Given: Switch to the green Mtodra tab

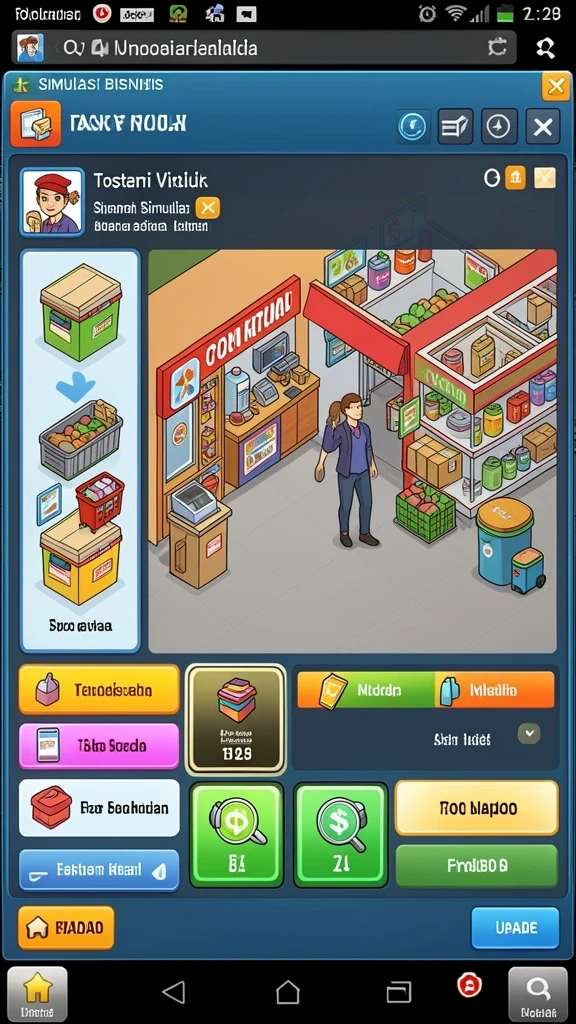Looking at the screenshot, I should [x=366, y=690].
